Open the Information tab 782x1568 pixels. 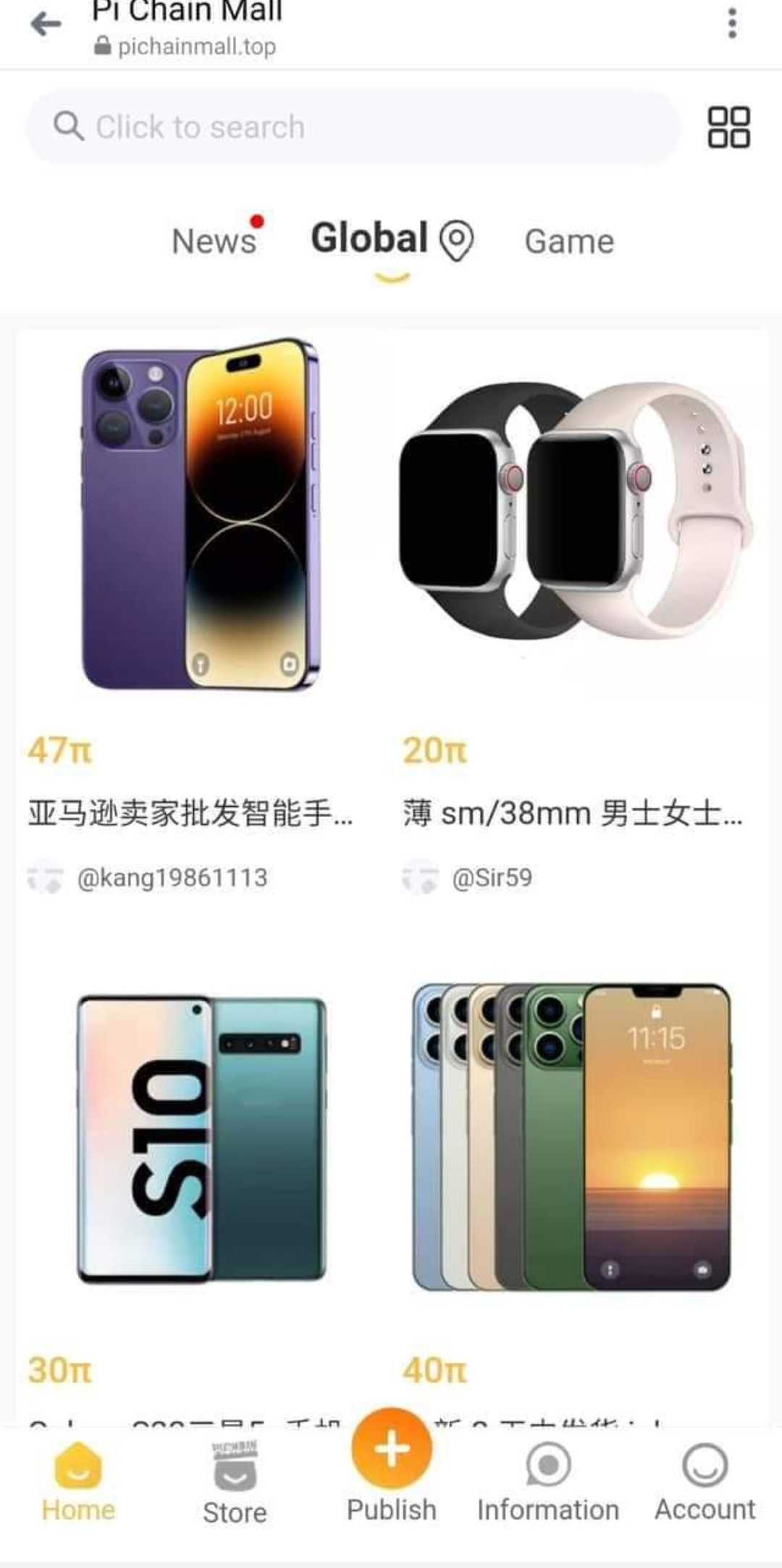(x=548, y=1481)
